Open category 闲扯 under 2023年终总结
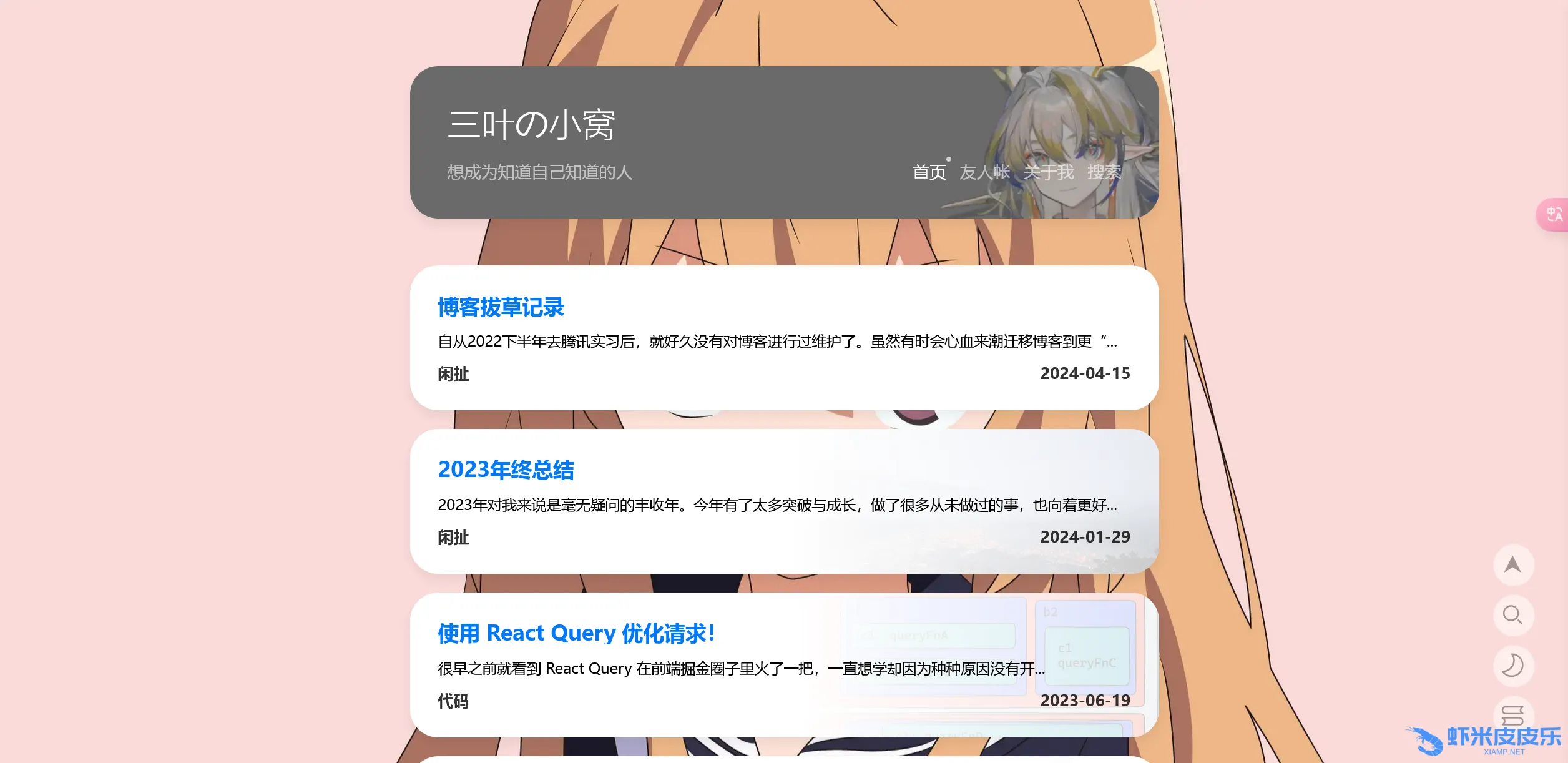 (x=453, y=538)
